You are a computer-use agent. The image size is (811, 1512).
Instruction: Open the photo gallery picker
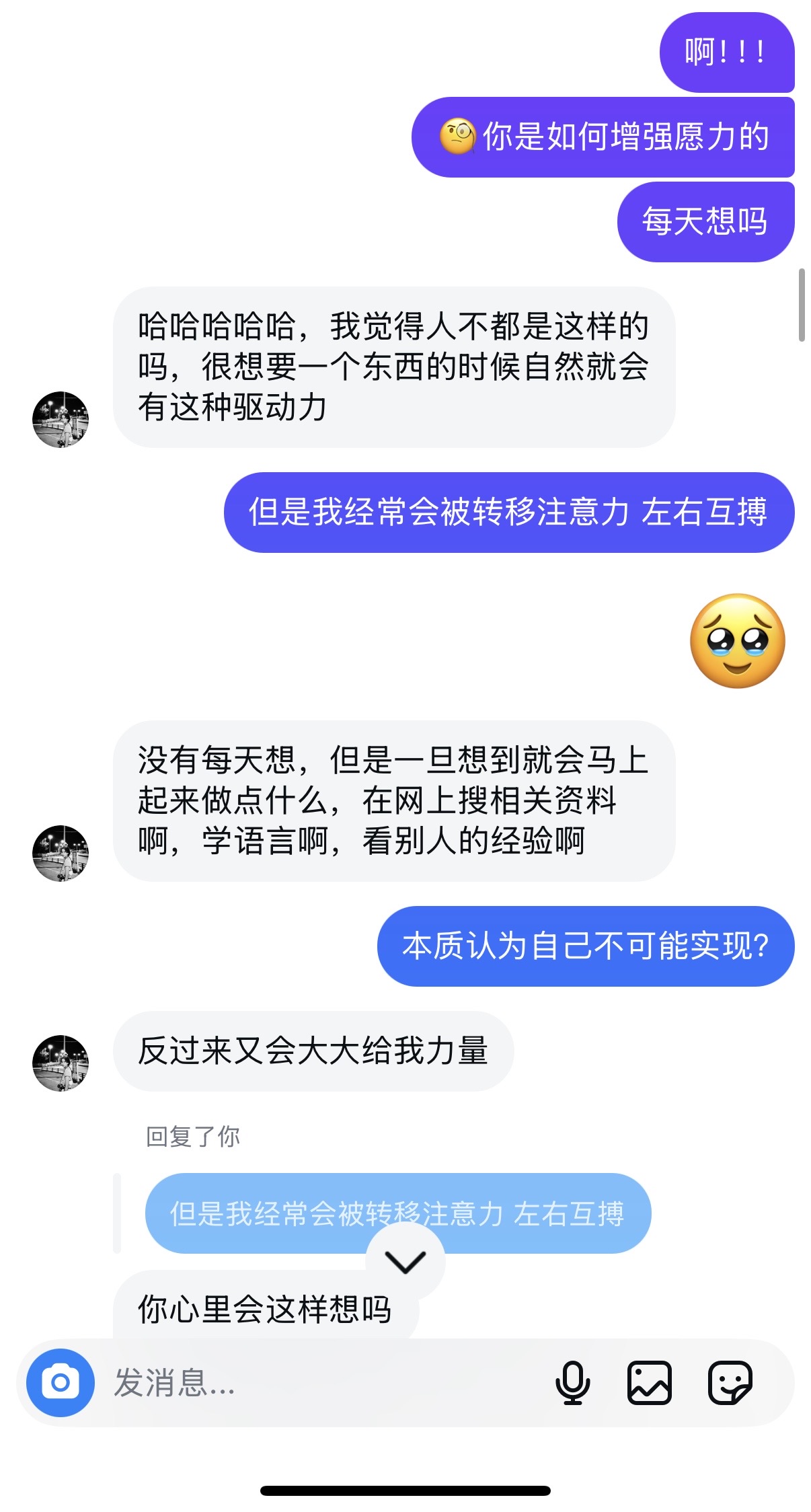[650, 1383]
